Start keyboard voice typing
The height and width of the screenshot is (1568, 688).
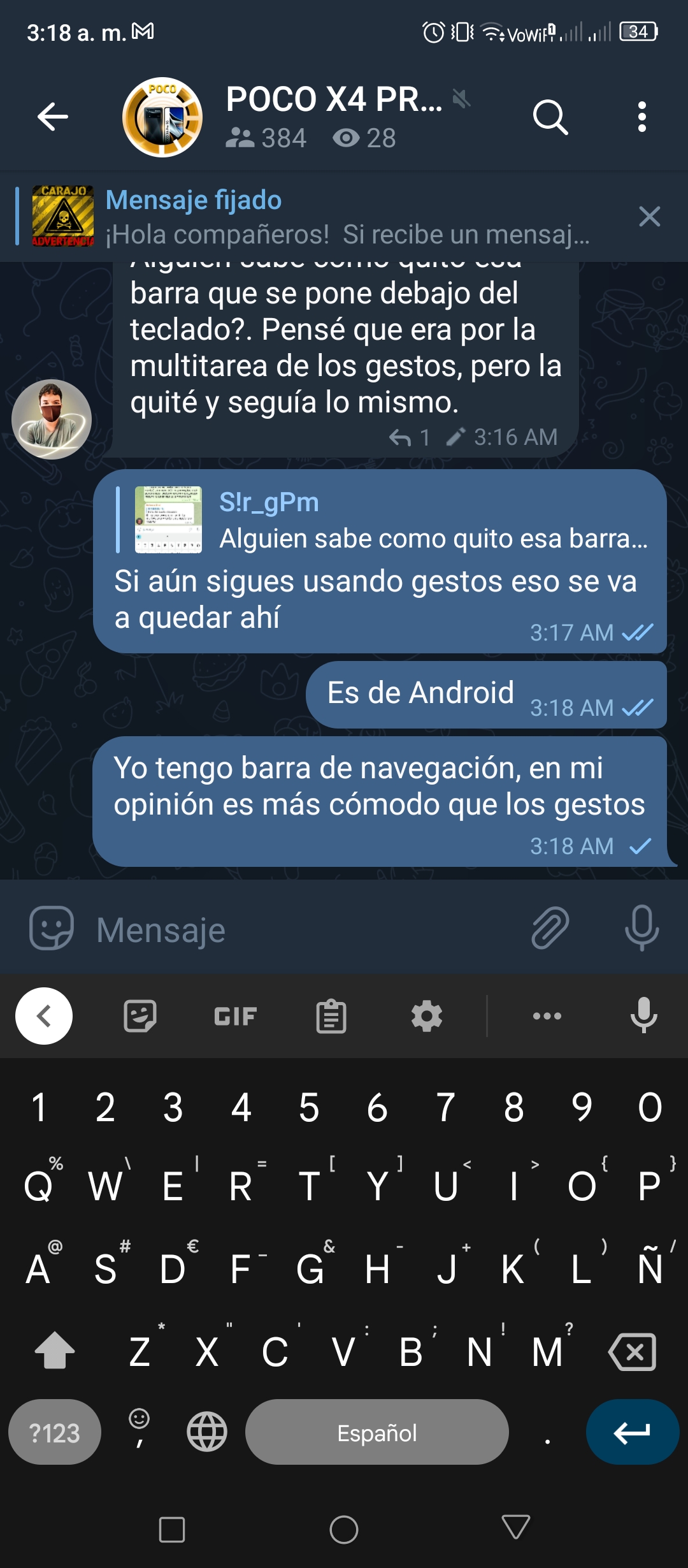point(643,1015)
